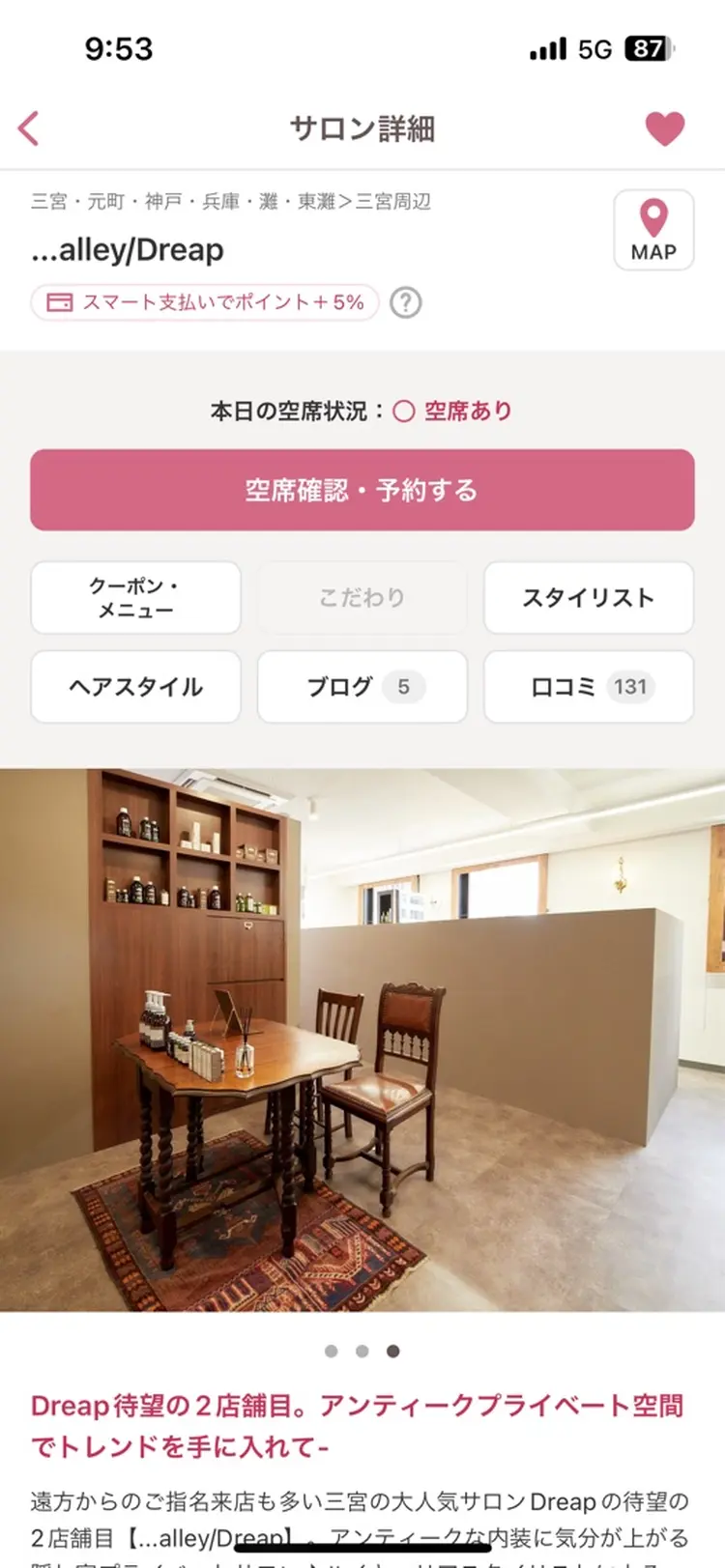The image size is (725, 1568).
Task: Tap the back arrow to return
Action: coord(28,128)
